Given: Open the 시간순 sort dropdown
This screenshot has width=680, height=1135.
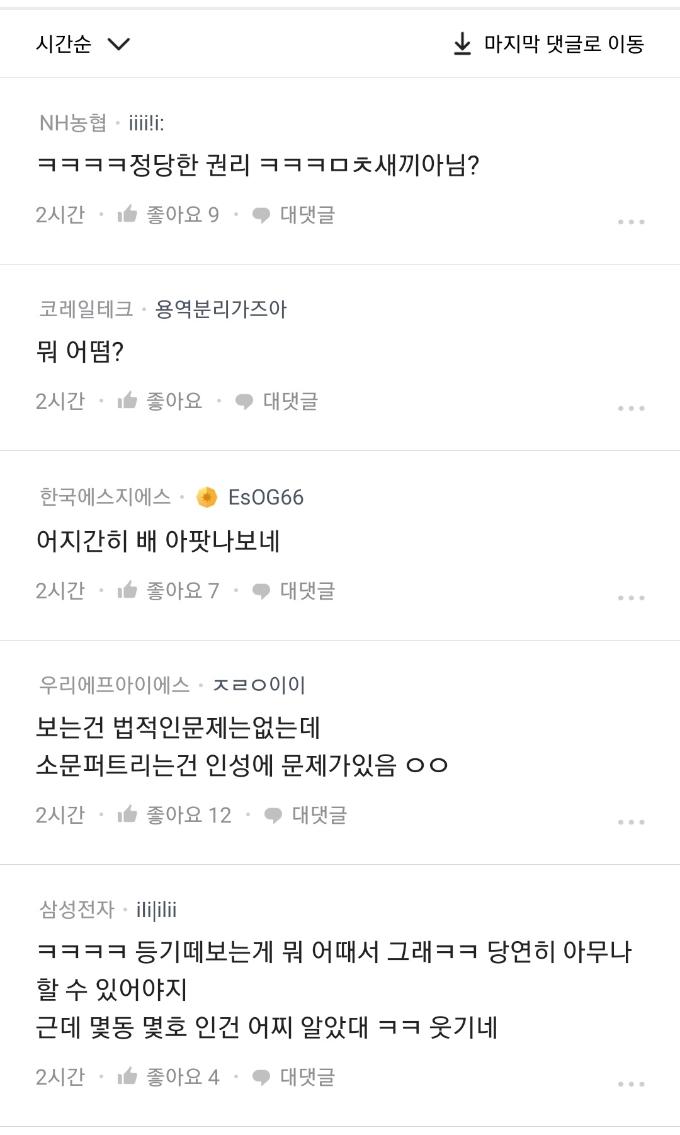Looking at the screenshot, I should 83,44.
